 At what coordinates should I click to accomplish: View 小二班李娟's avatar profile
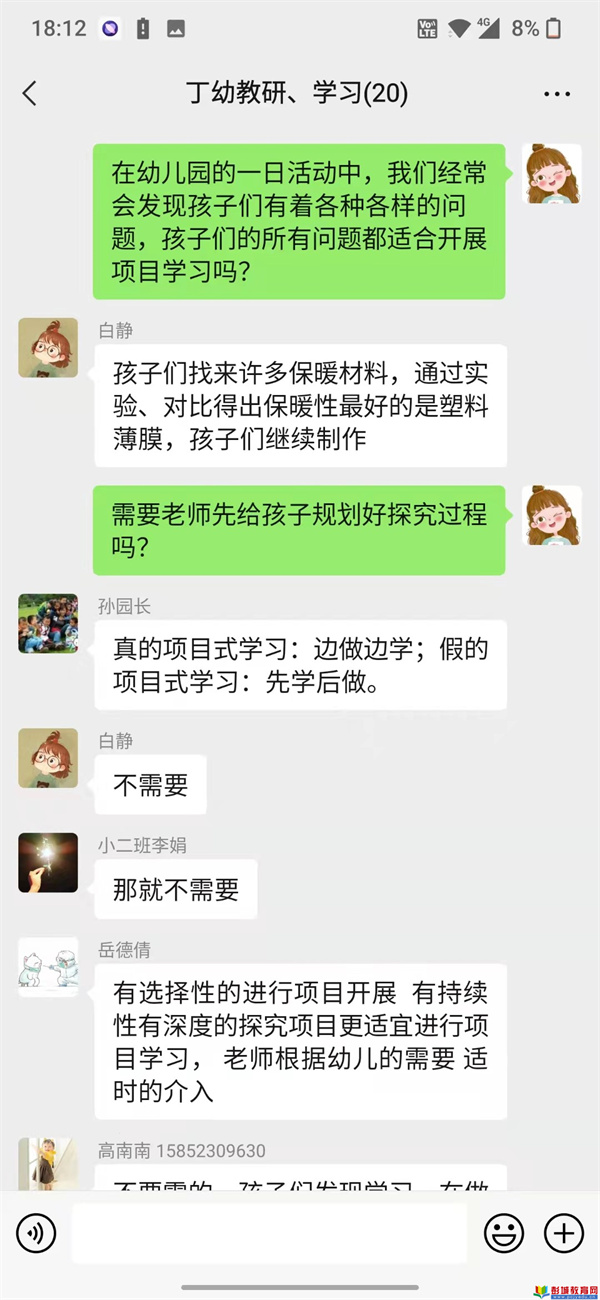point(48,862)
